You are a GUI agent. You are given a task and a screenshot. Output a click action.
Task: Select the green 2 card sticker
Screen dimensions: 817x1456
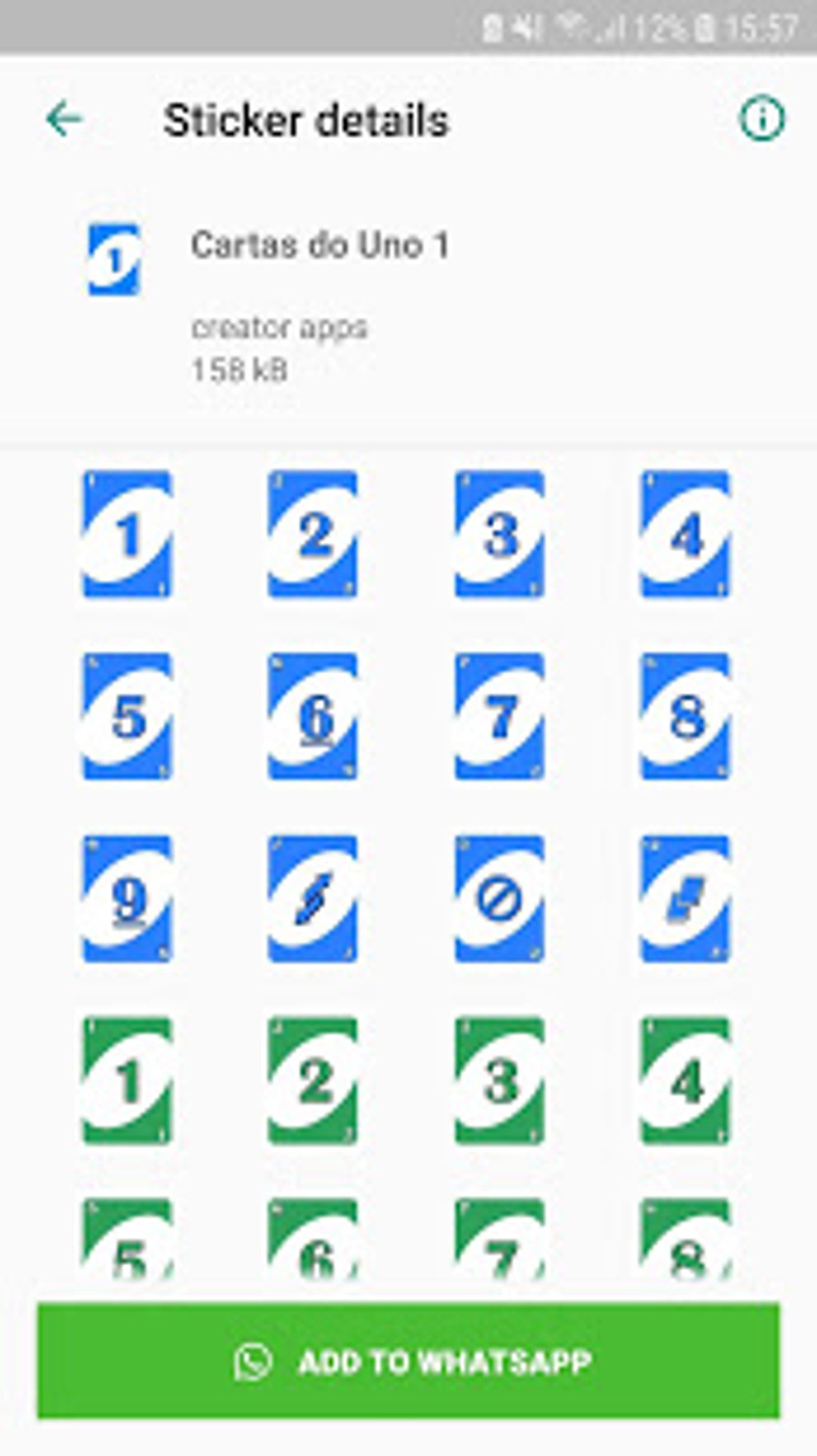[x=313, y=1080]
